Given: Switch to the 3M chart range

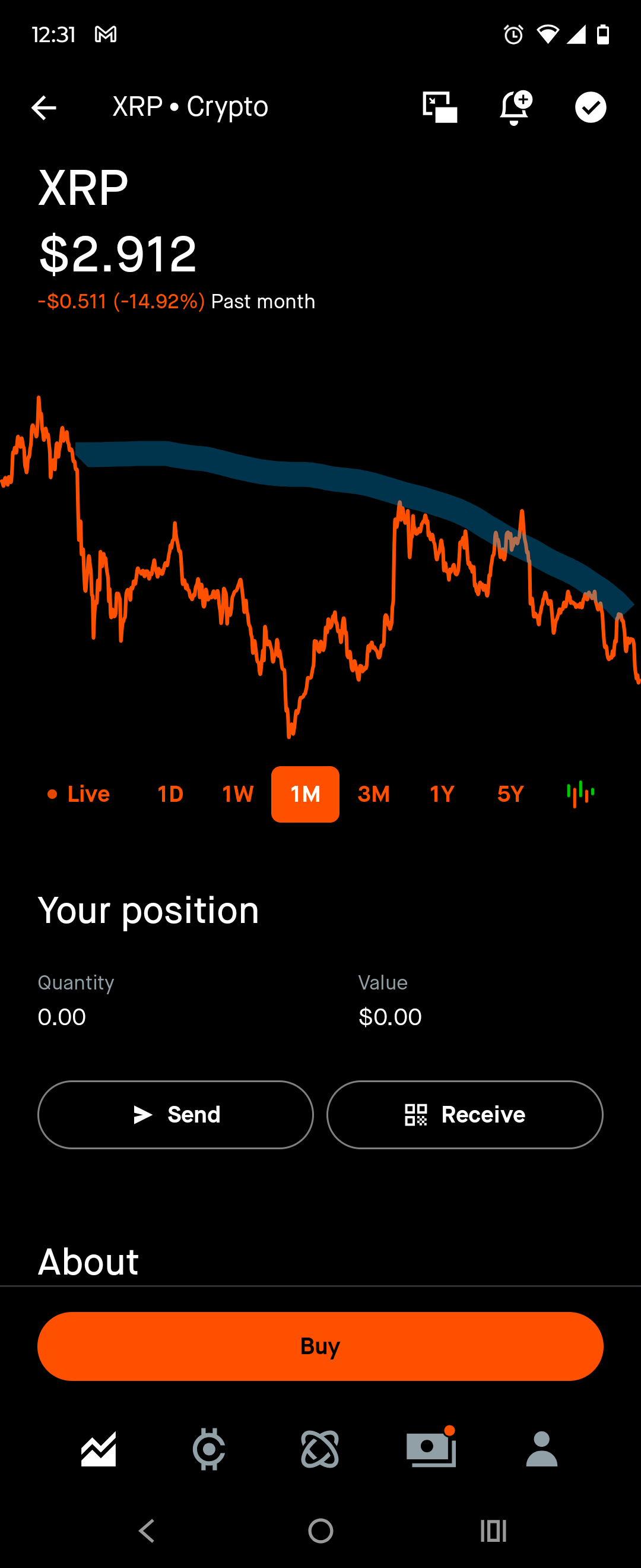Looking at the screenshot, I should click(373, 794).
